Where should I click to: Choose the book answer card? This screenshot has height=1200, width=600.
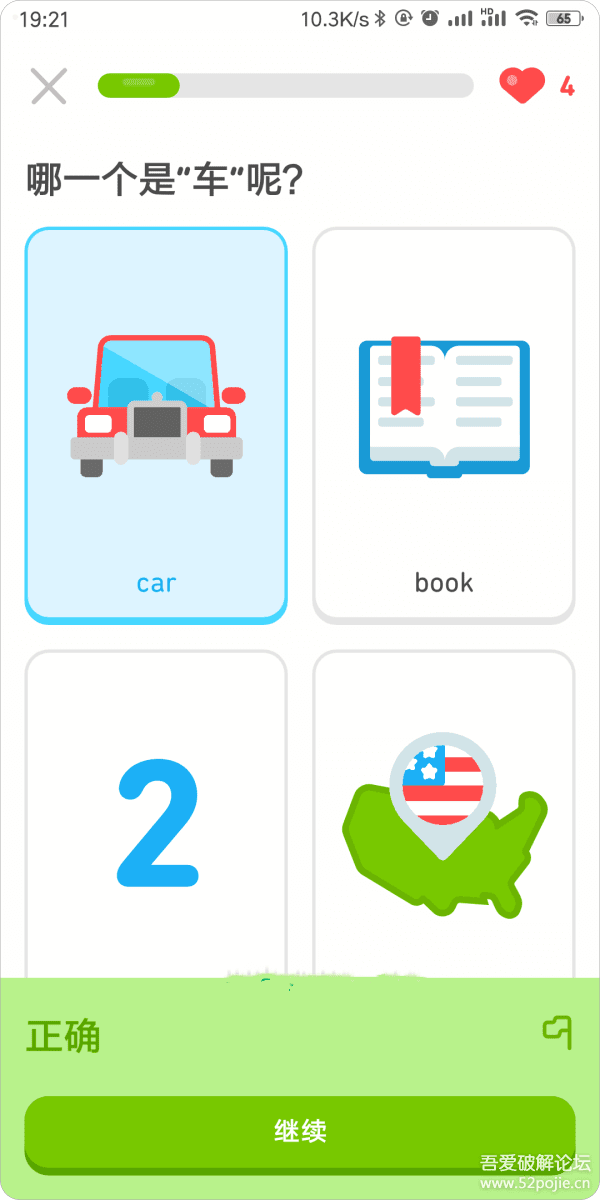[444, 425]
